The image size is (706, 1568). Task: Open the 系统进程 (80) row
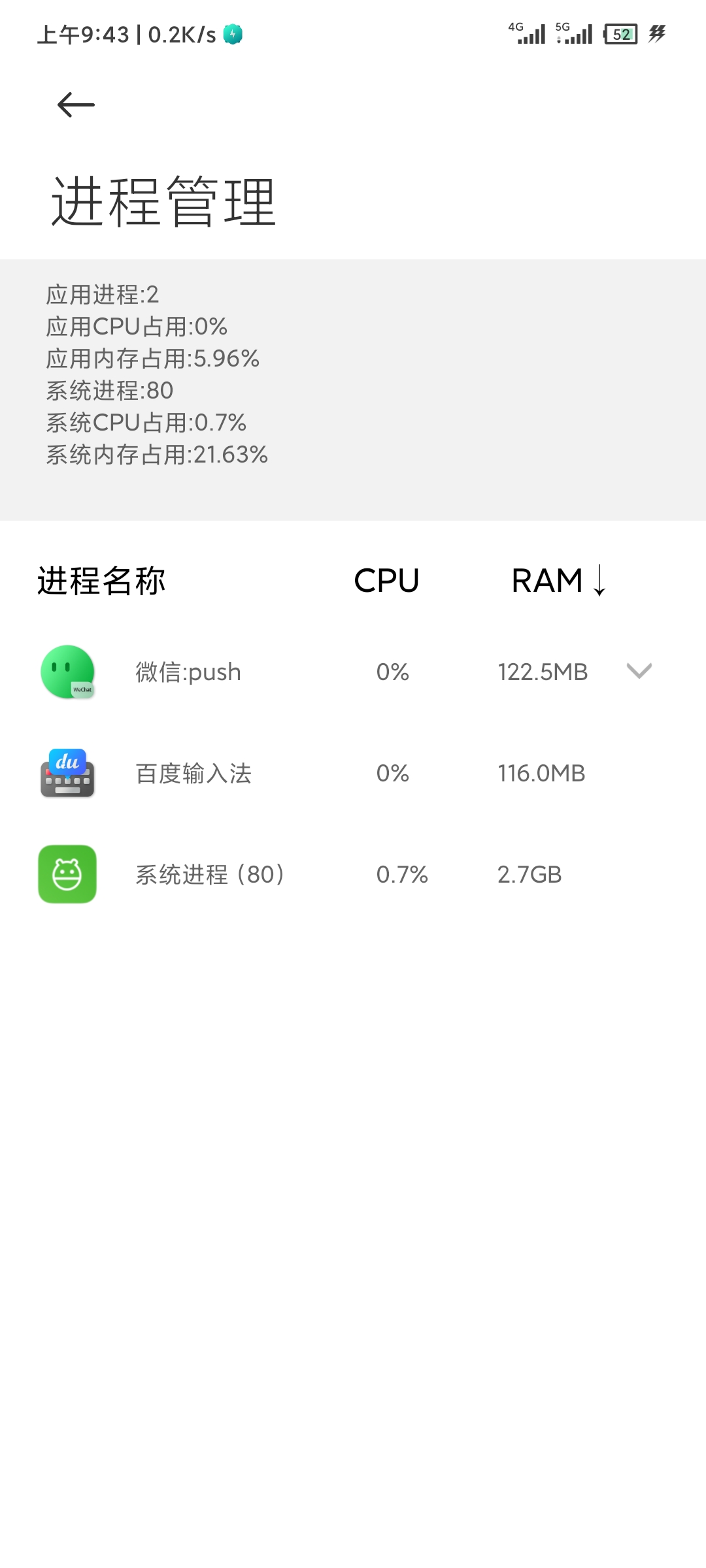353,874
